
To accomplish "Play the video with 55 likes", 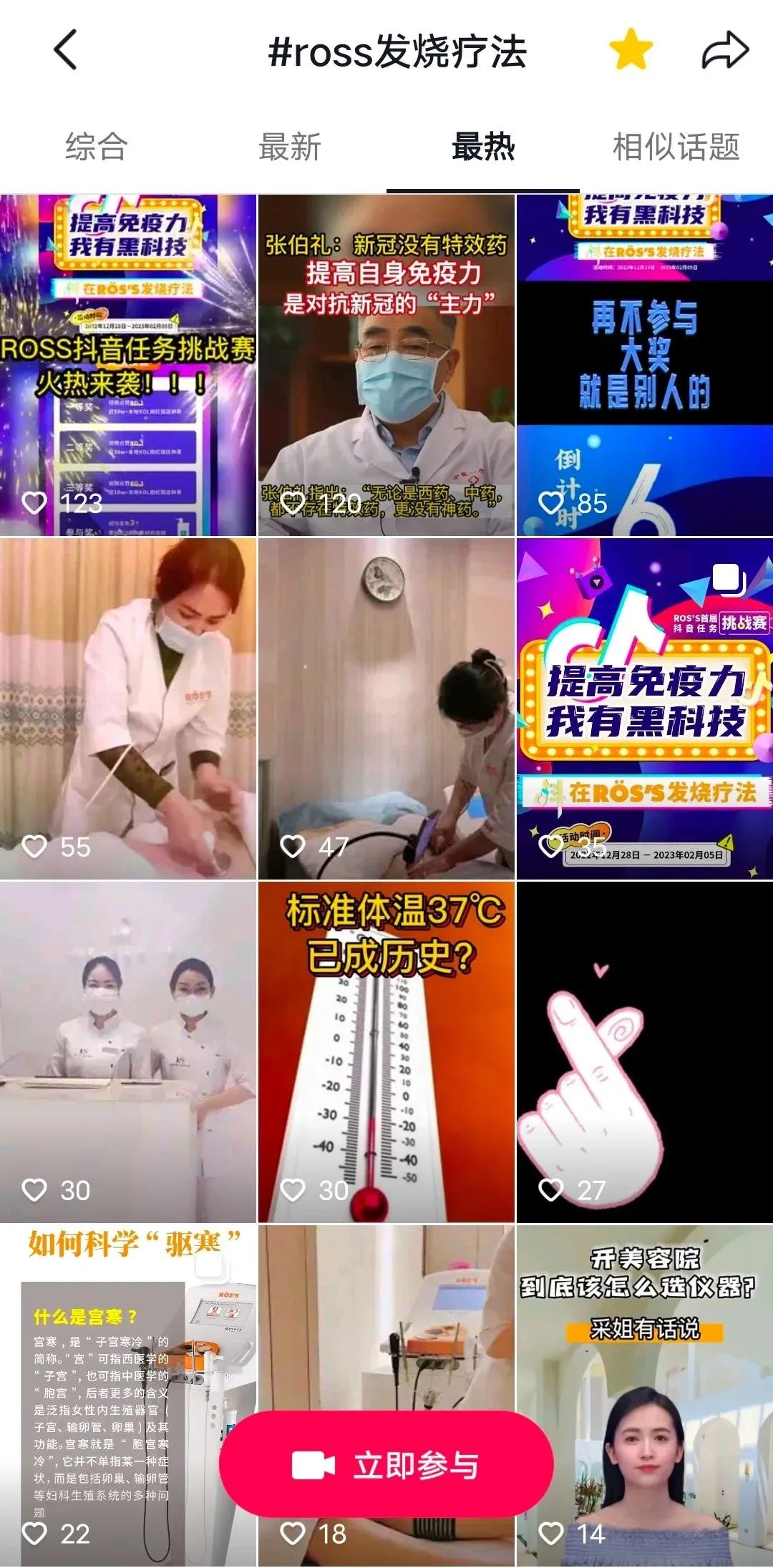I will (x=128, y=708).
